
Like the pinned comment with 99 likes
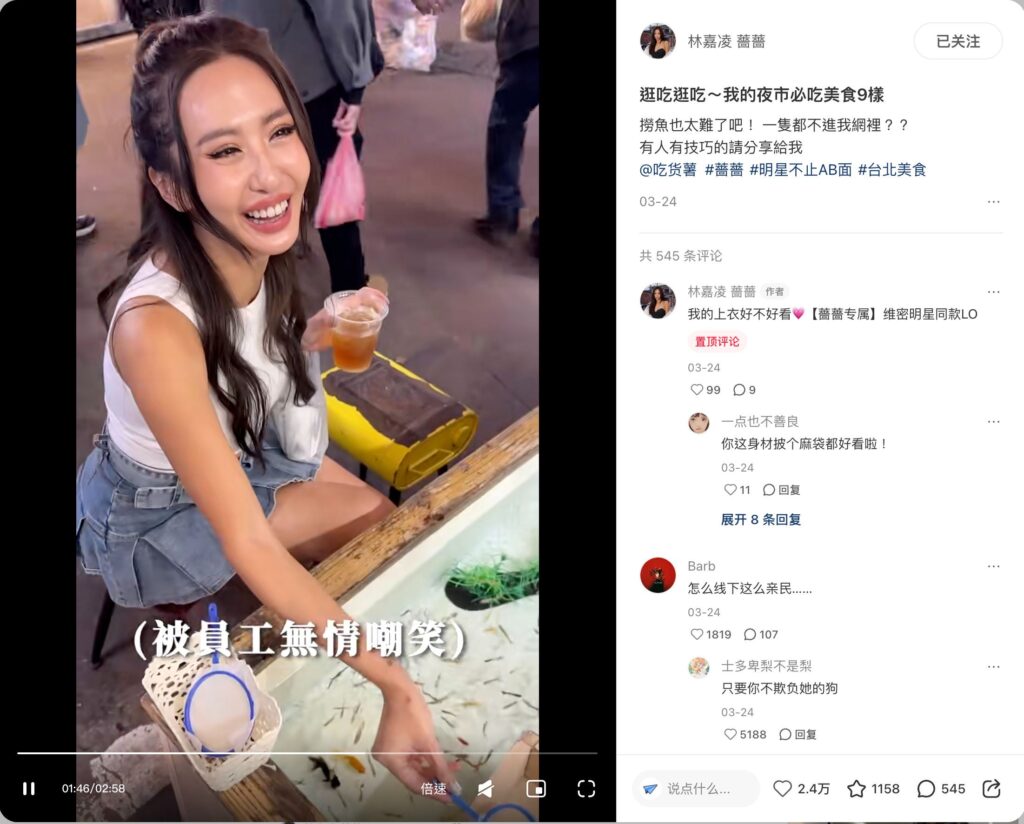click(x=697, y=390)
